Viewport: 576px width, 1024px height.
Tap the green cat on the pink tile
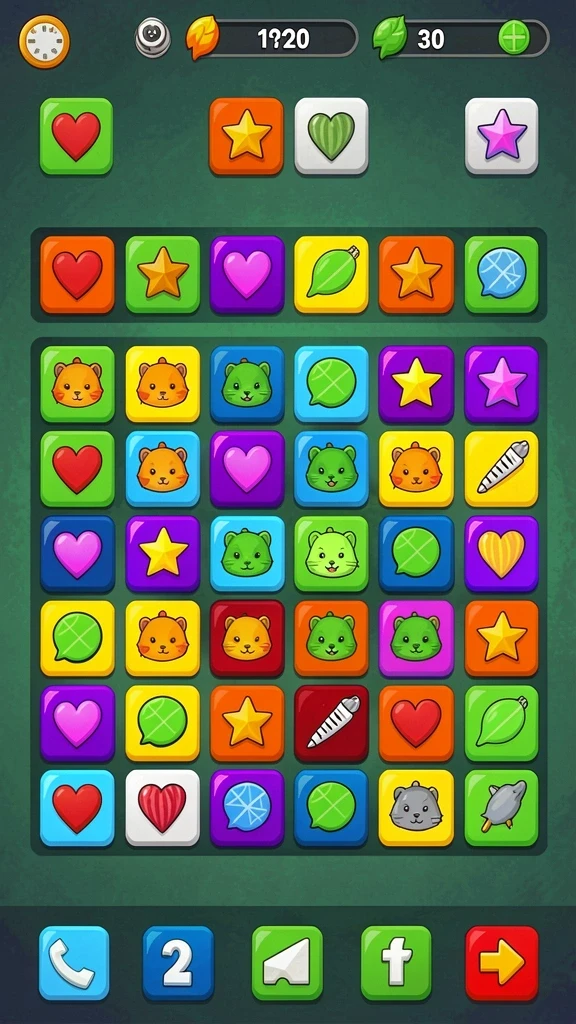[416, 638]
